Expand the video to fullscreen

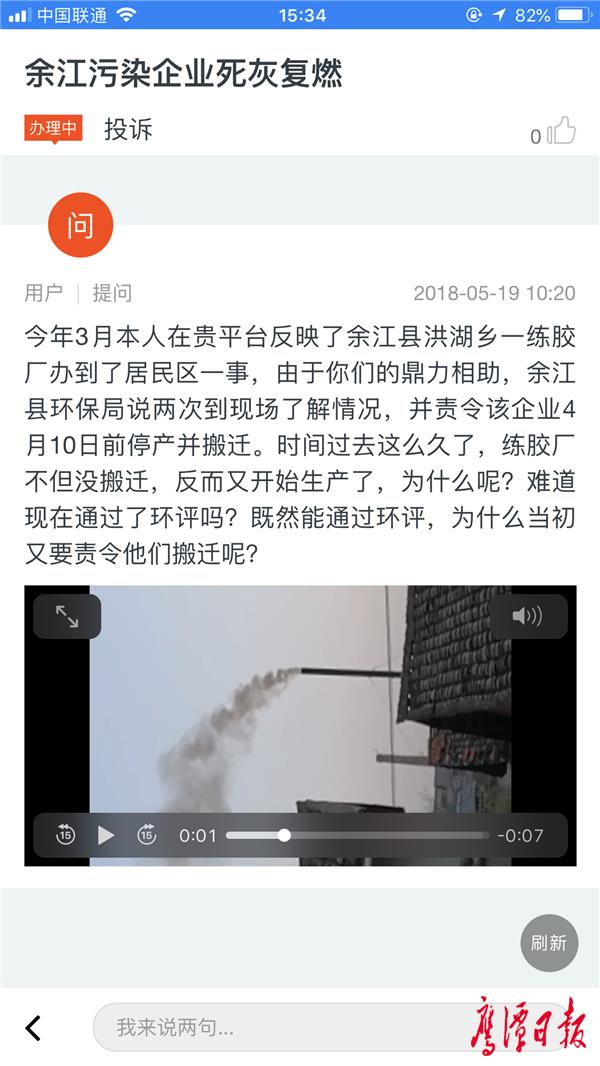click(x=67, y=616)
